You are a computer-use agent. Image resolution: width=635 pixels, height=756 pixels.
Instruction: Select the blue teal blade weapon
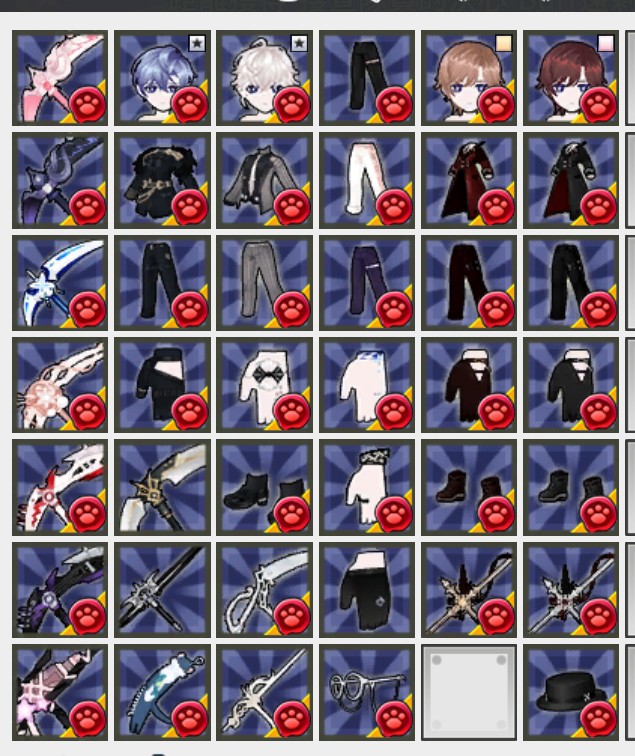click(162, 692)
